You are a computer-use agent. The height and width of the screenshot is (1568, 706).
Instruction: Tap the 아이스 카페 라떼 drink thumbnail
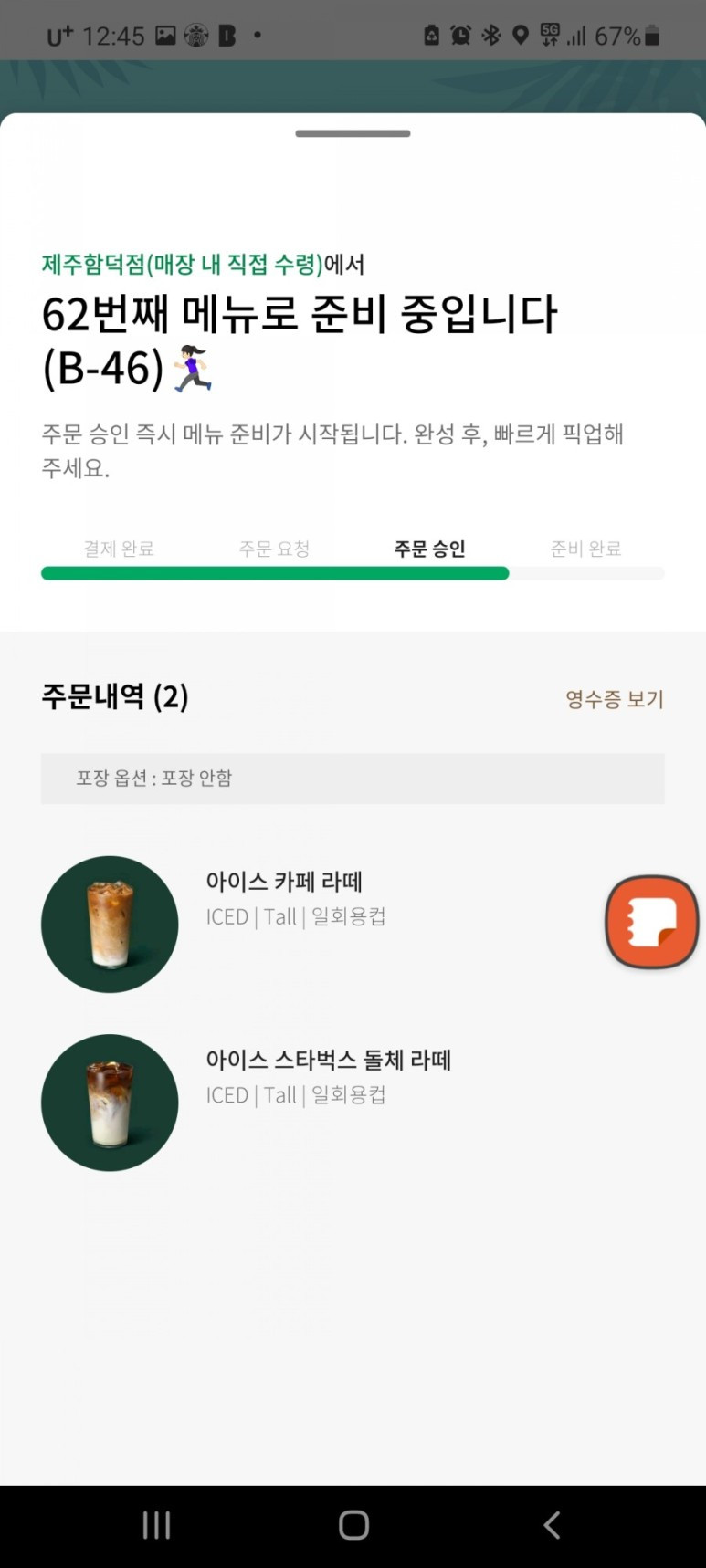(x=110, y=923)
